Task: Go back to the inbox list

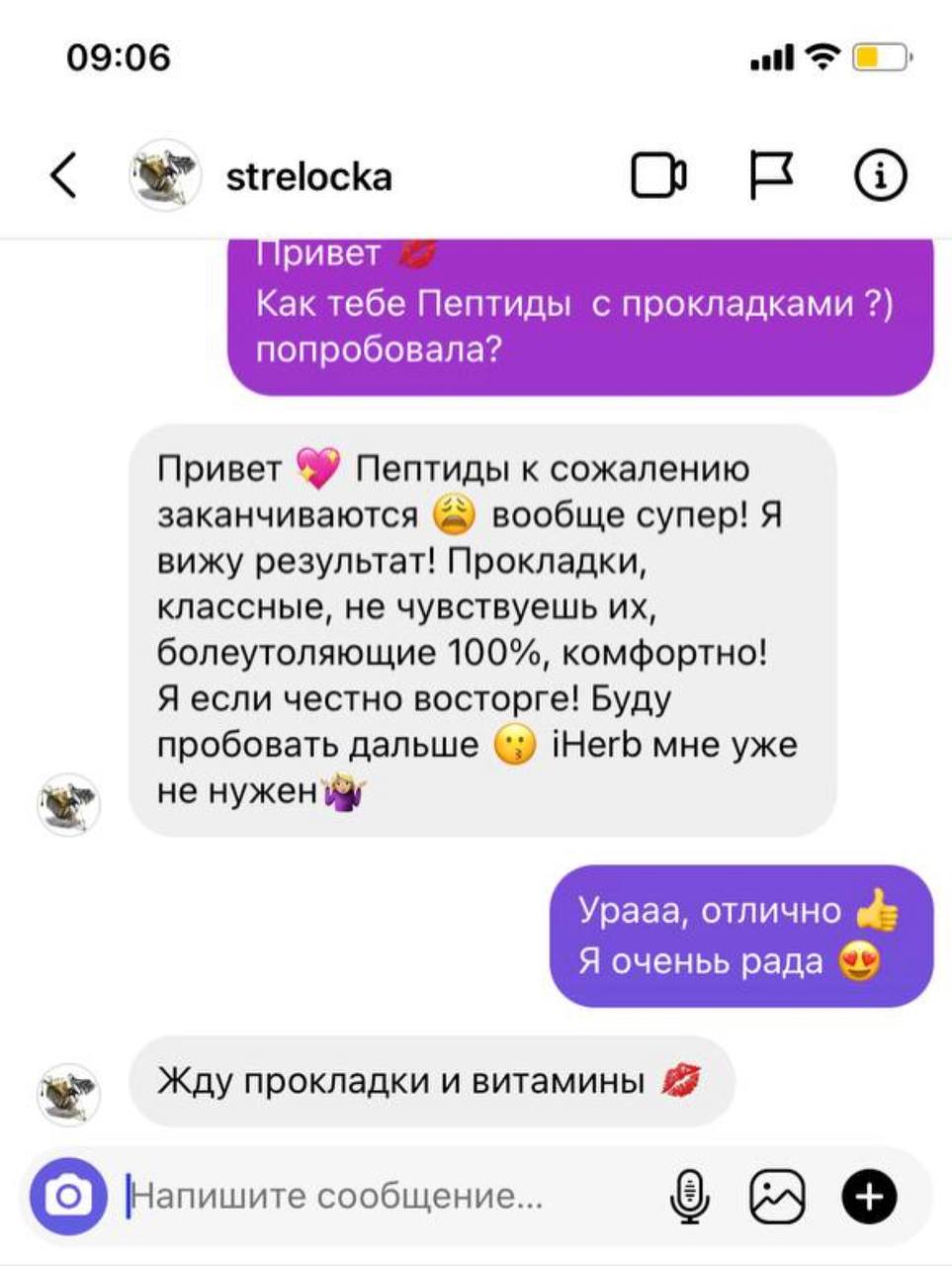Action: pyautogui.click(x=64, y=177)
